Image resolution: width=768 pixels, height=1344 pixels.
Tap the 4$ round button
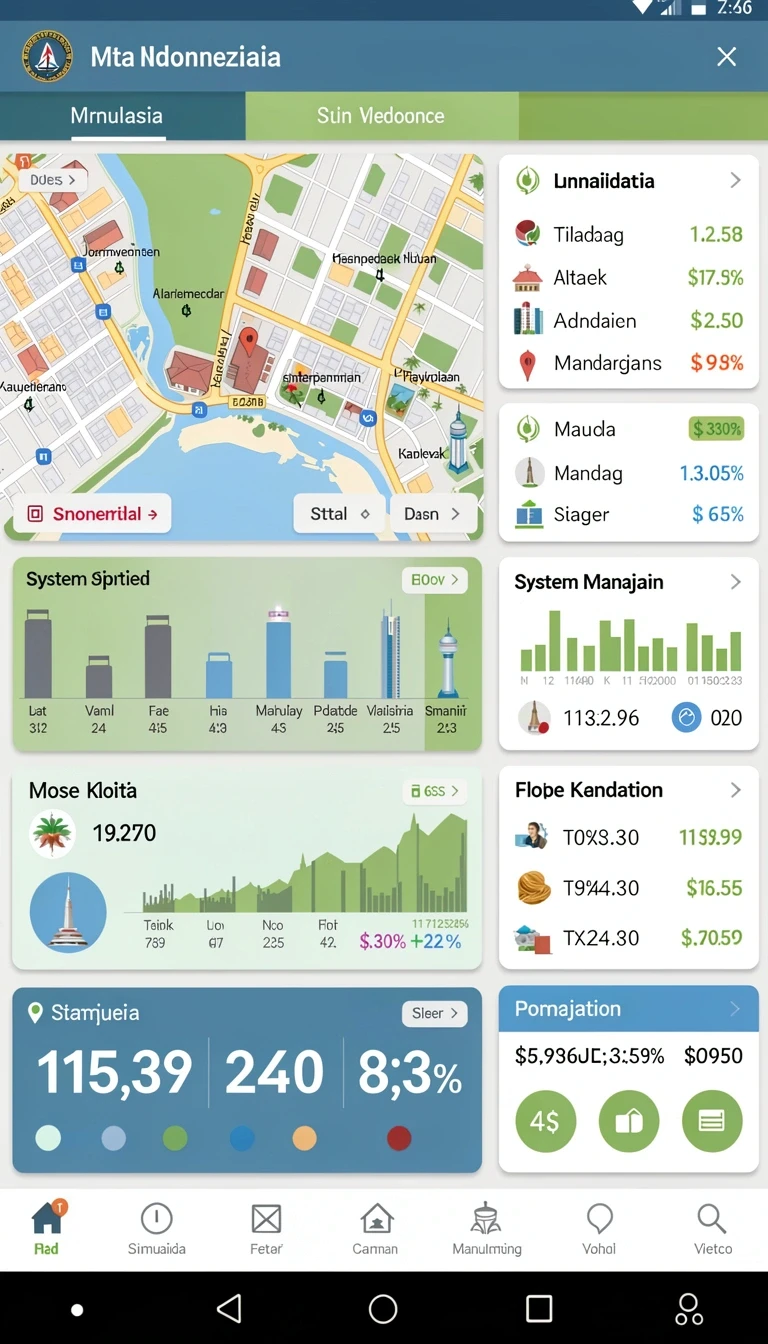[545, 1122]
